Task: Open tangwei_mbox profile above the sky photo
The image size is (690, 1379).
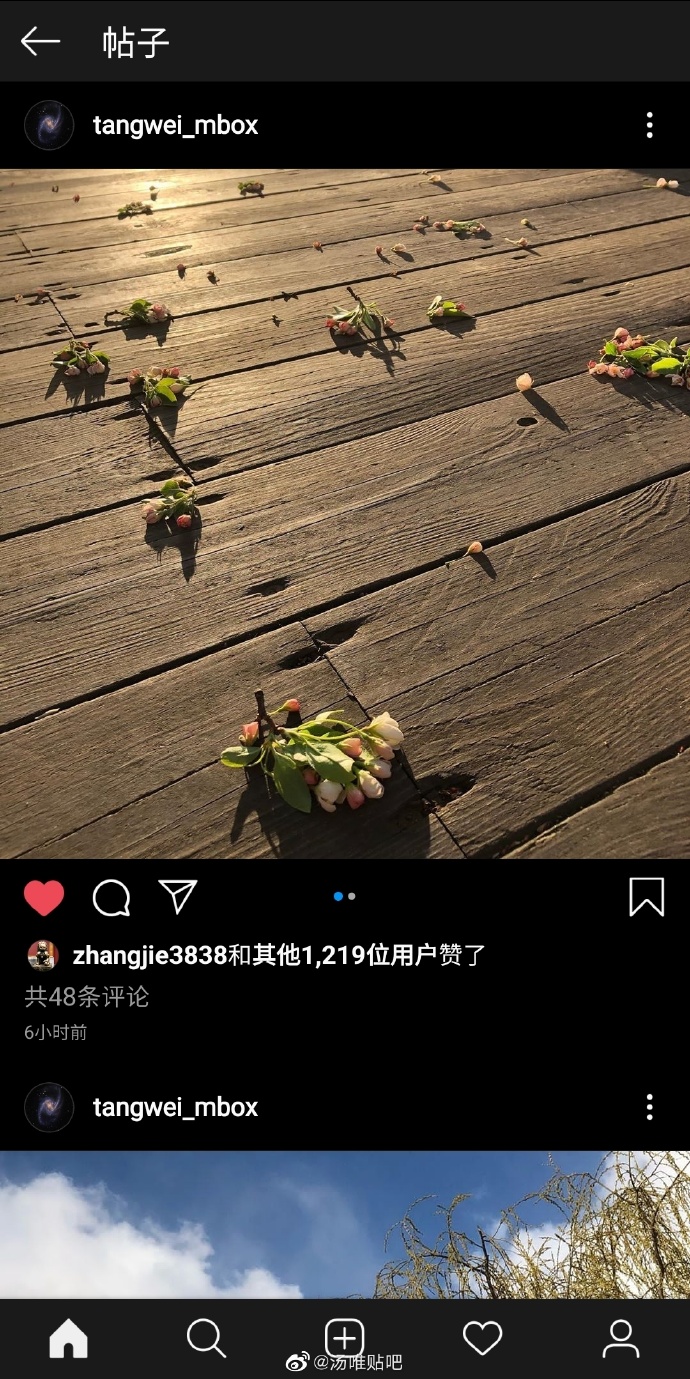Action: coord(175,1107)
